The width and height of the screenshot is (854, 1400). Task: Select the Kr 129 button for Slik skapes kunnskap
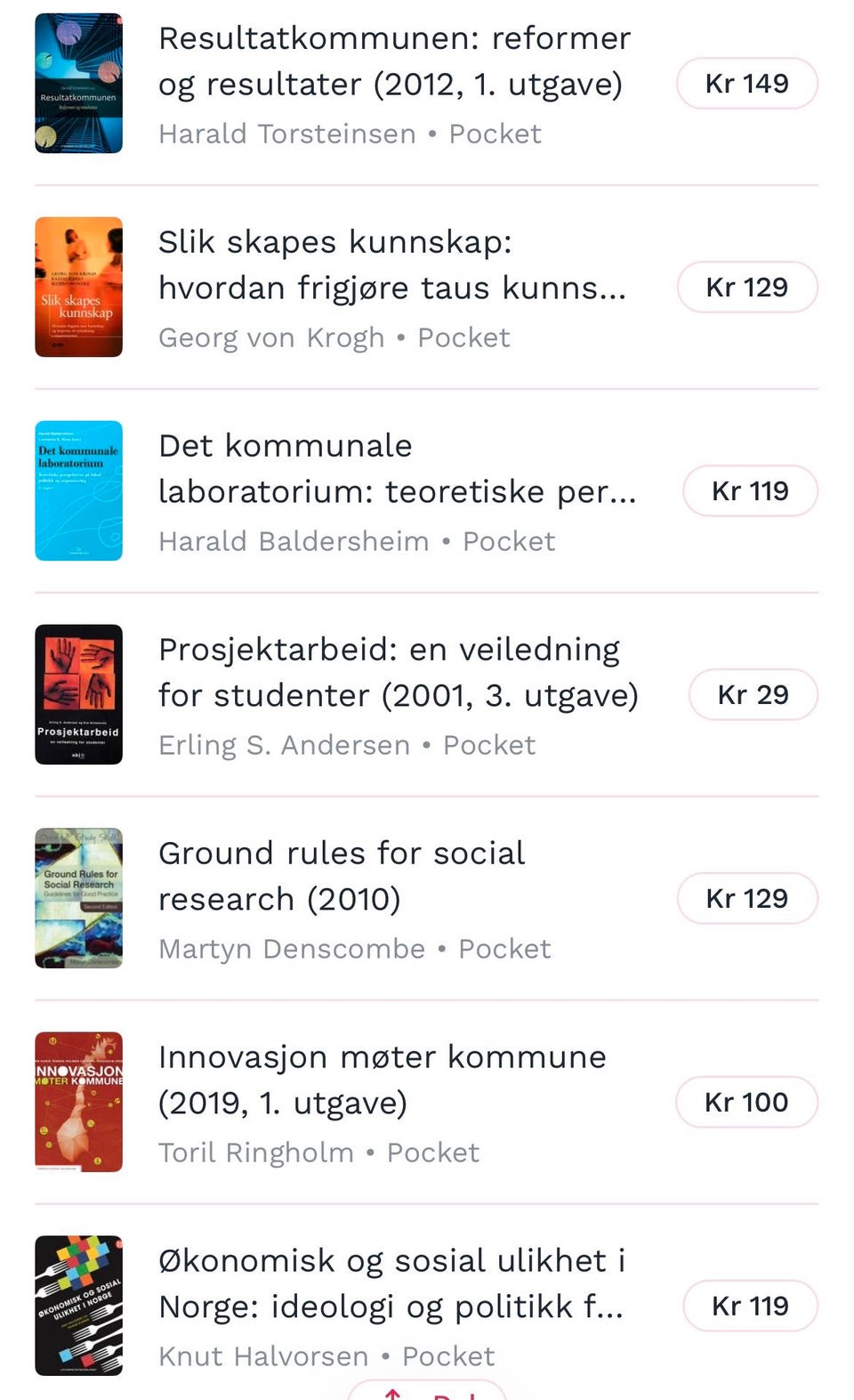(747, 287)
